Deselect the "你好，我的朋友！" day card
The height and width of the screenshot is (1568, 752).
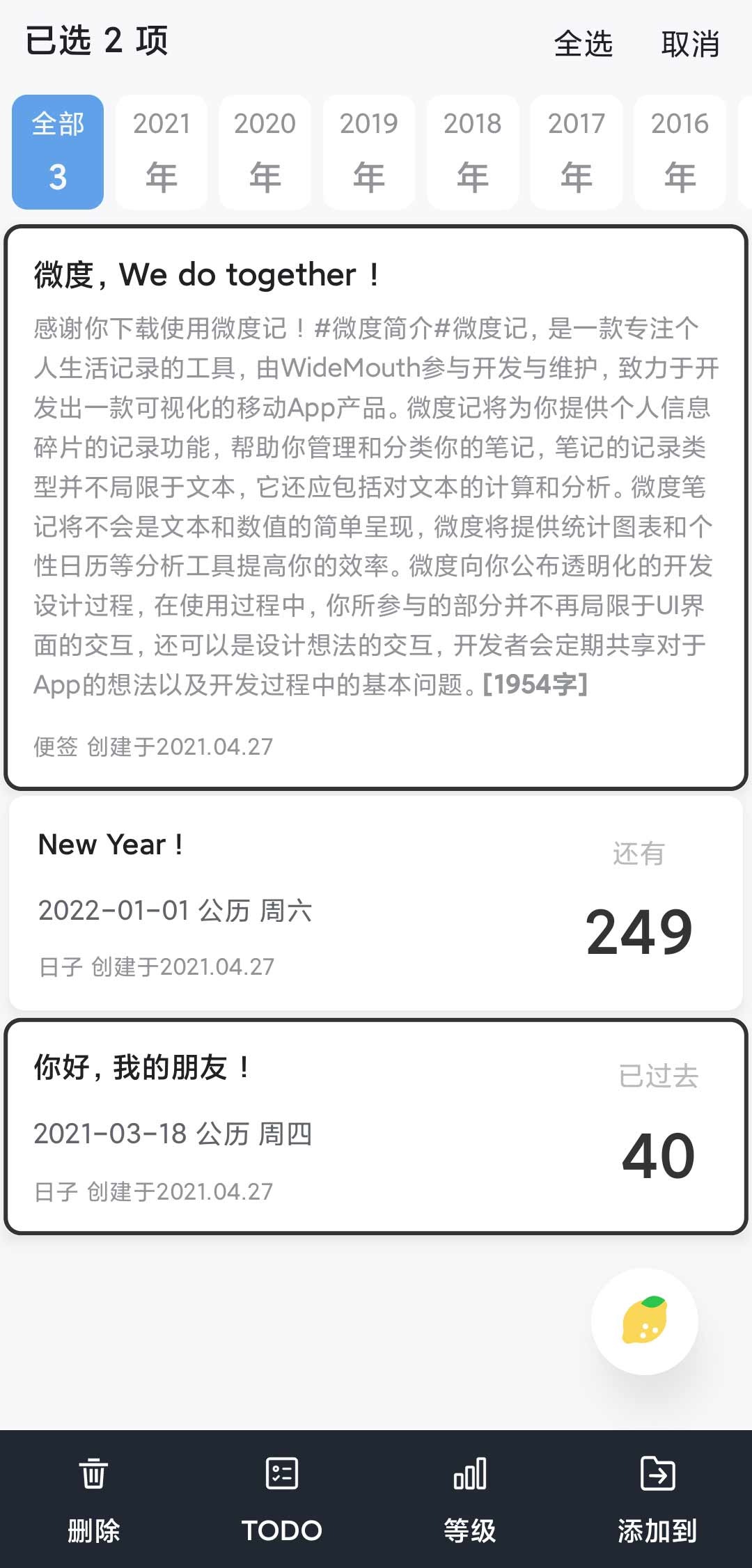click(376, 1128)
